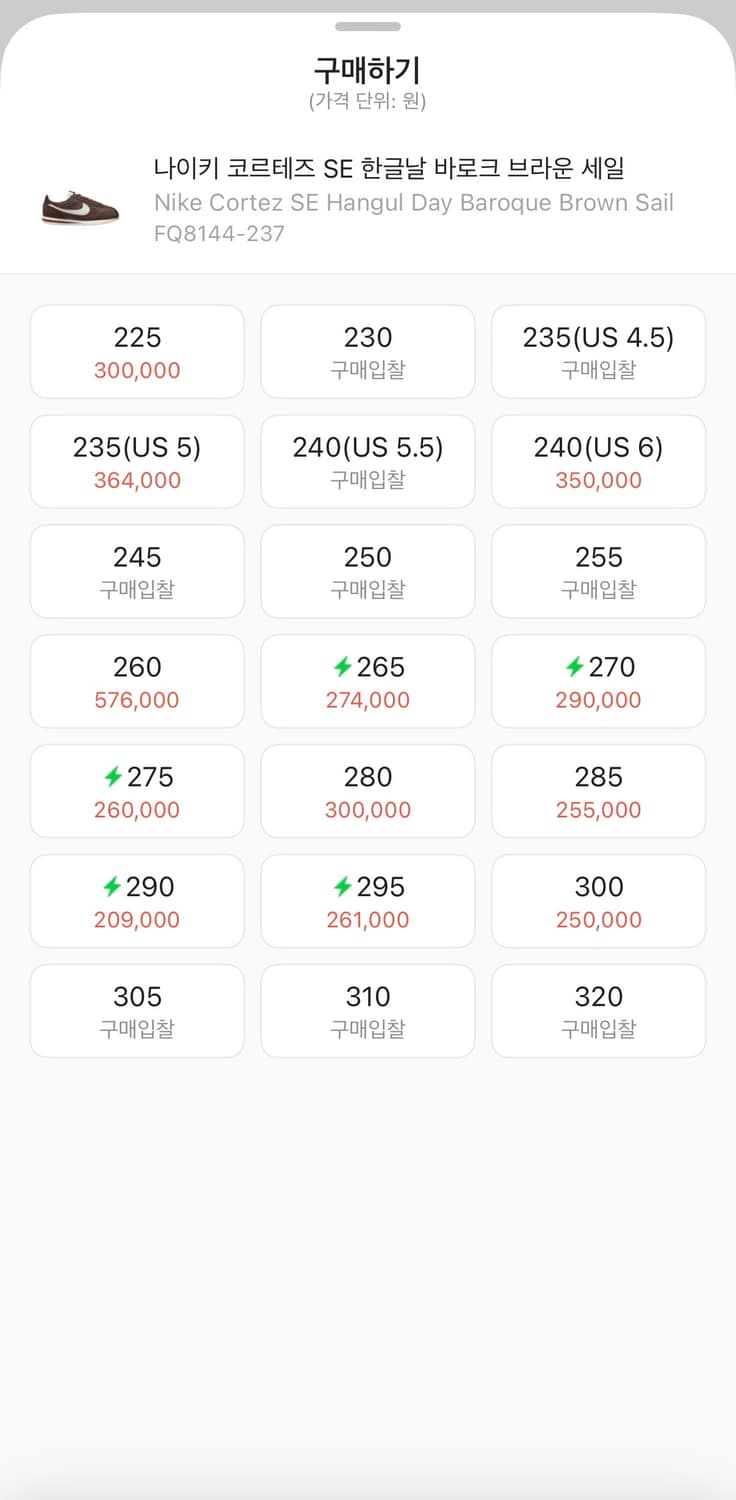Pick size 260 priced 576,000
Screen dimensions: 736x1500
[137, 681]
